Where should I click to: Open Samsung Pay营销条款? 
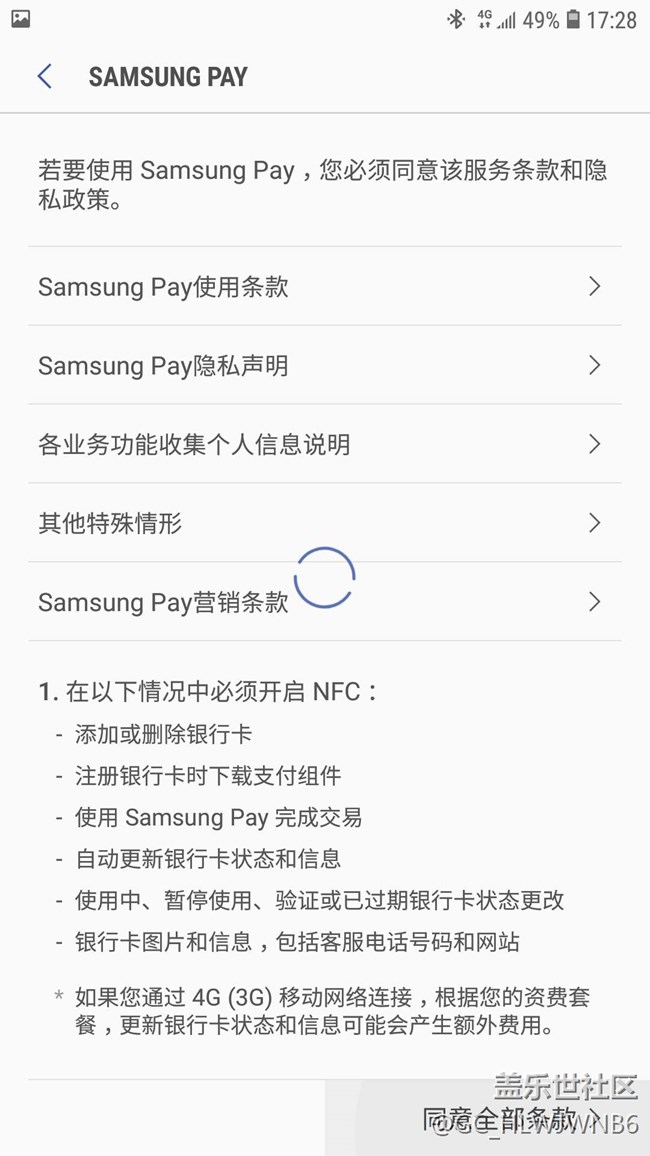(324, 602)
